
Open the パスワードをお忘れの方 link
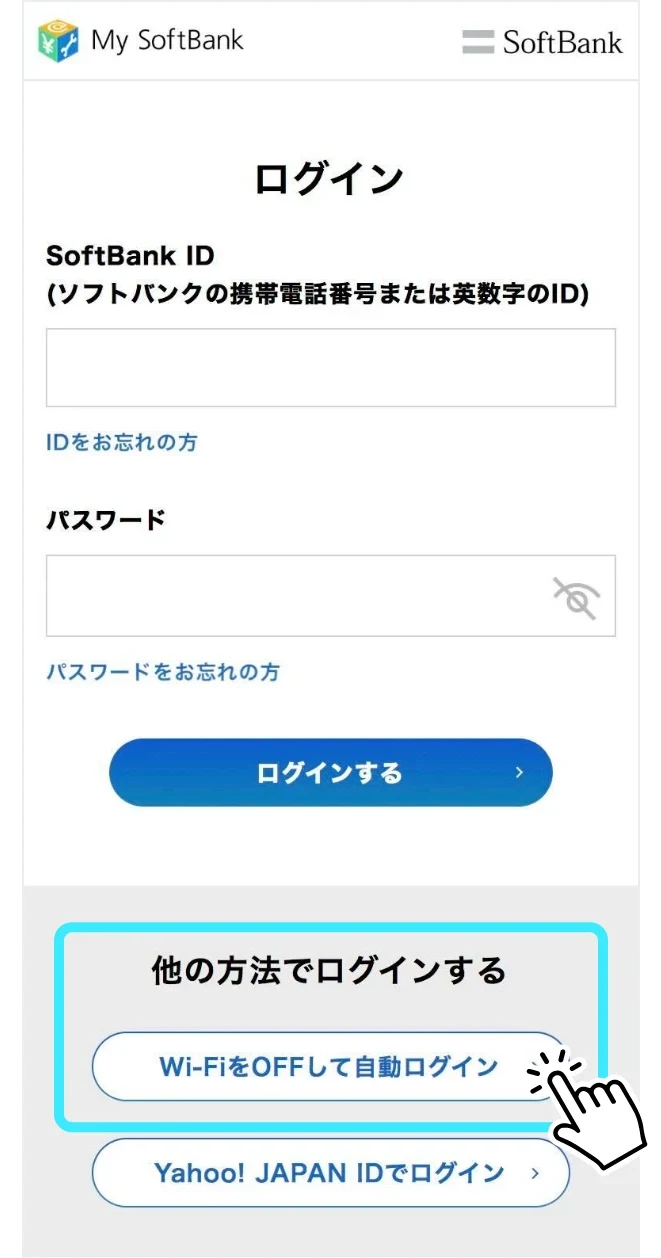pyautogui.click(x=162, y=672)
